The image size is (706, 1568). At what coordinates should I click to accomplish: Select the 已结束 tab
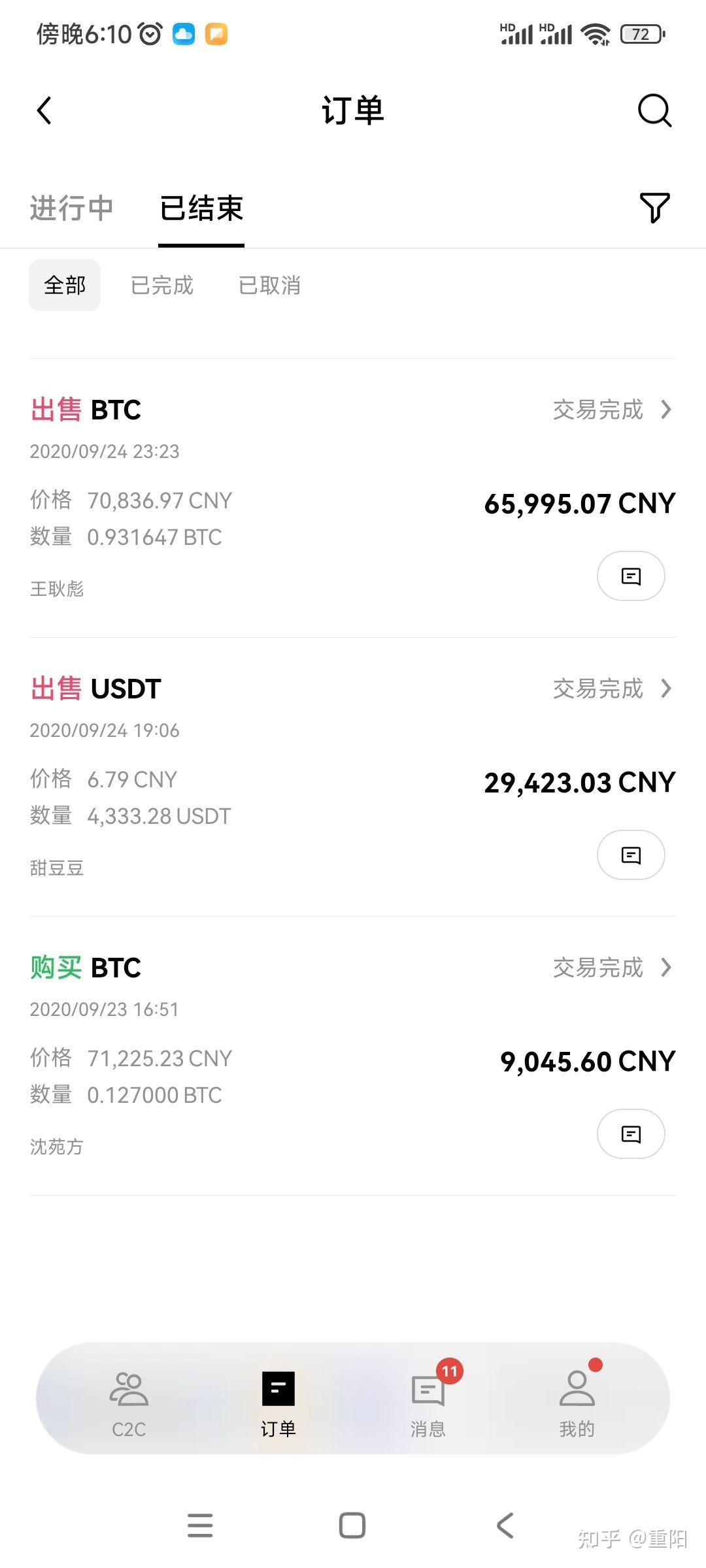(x=201, y=208)
